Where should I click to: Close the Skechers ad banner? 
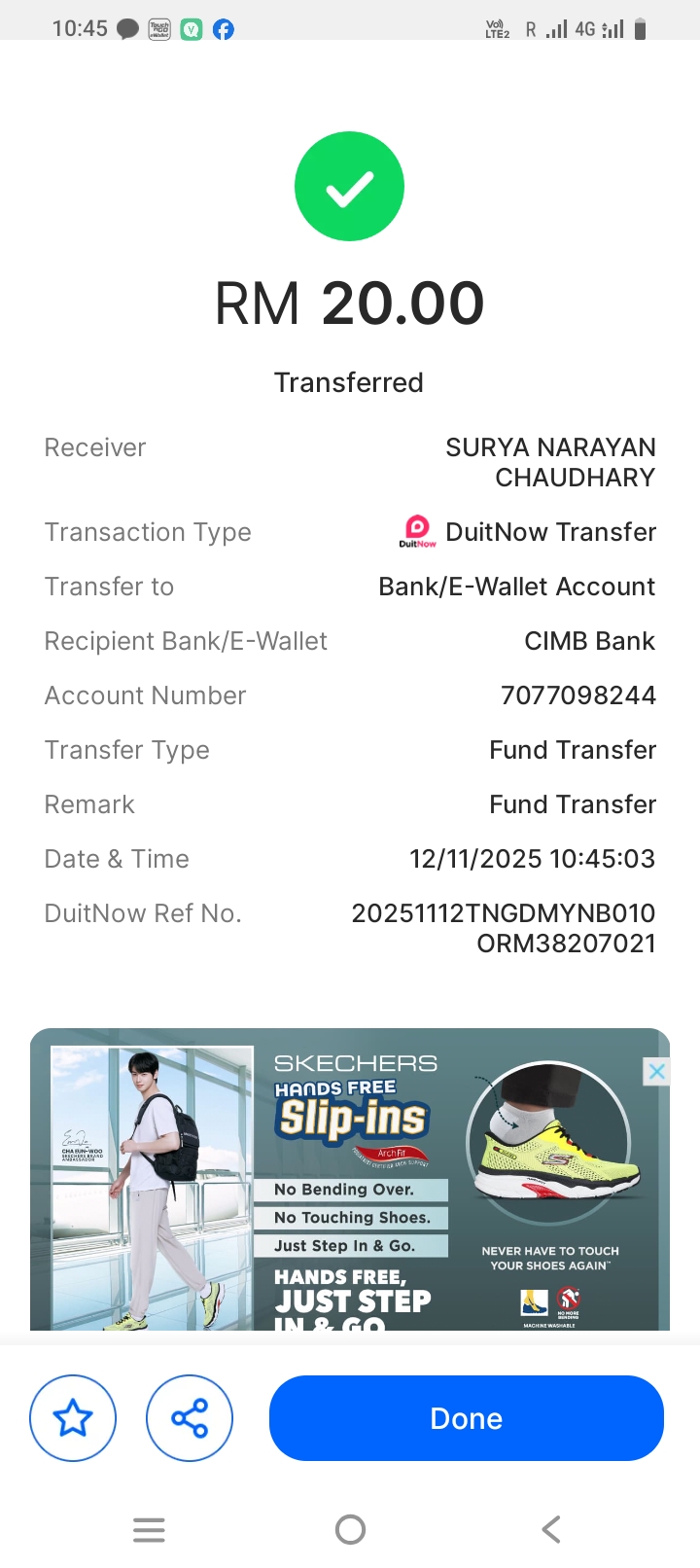657,1072
